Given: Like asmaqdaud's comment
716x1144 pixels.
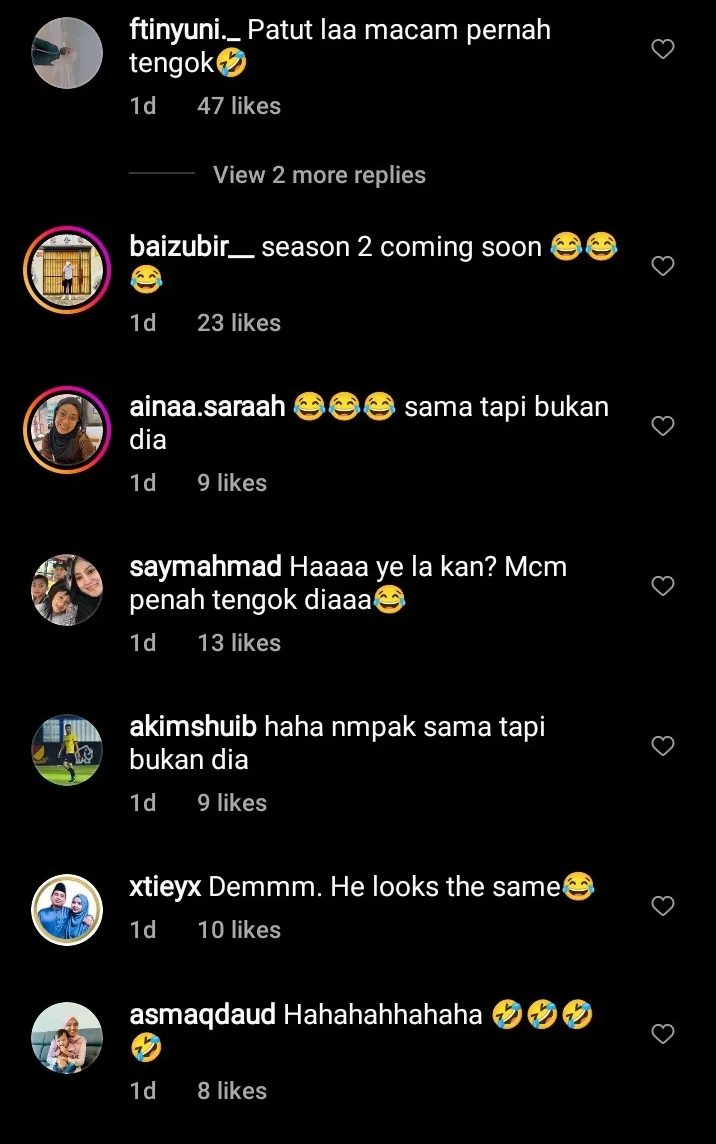Looking at the screenshot, I should coord(663,1034).
